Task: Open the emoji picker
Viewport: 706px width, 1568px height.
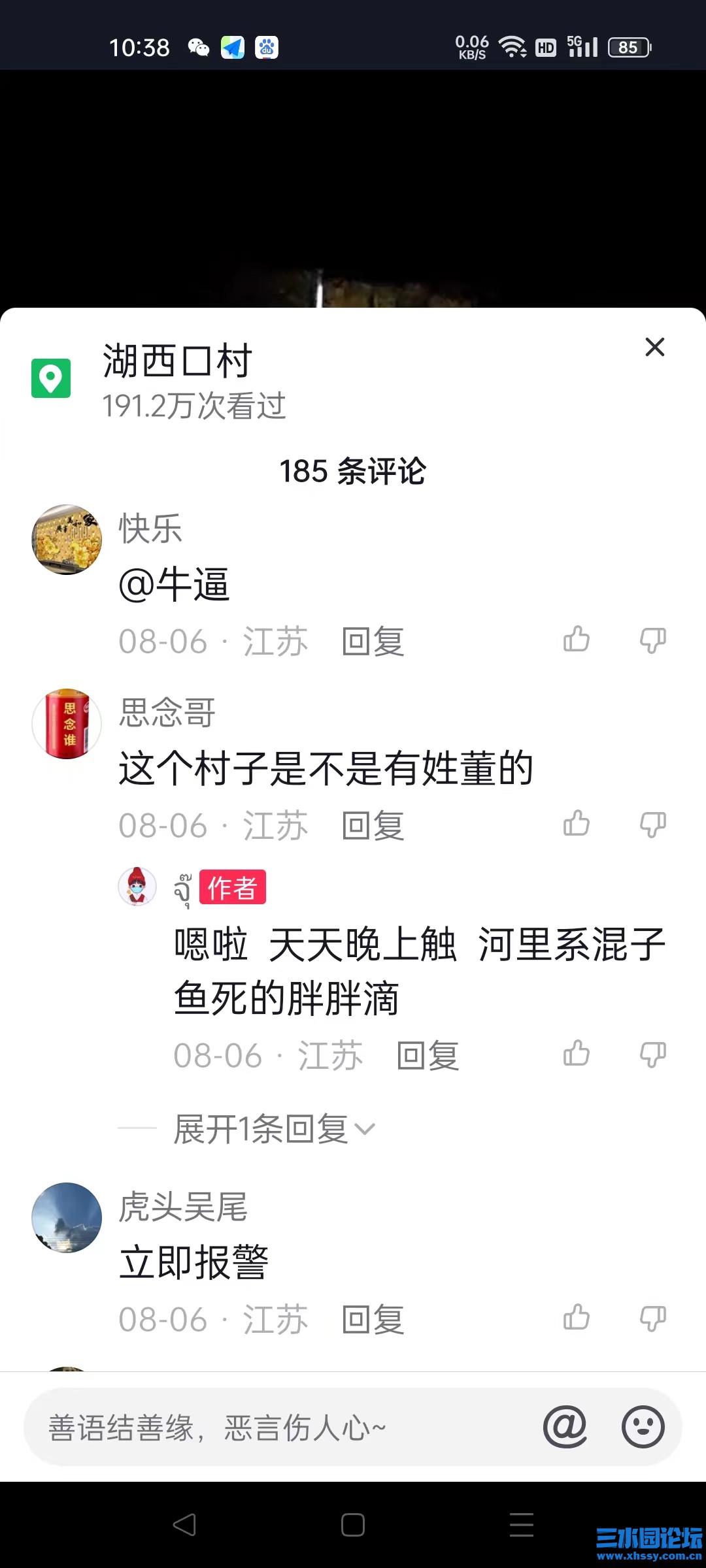Action: (643, 1426)
